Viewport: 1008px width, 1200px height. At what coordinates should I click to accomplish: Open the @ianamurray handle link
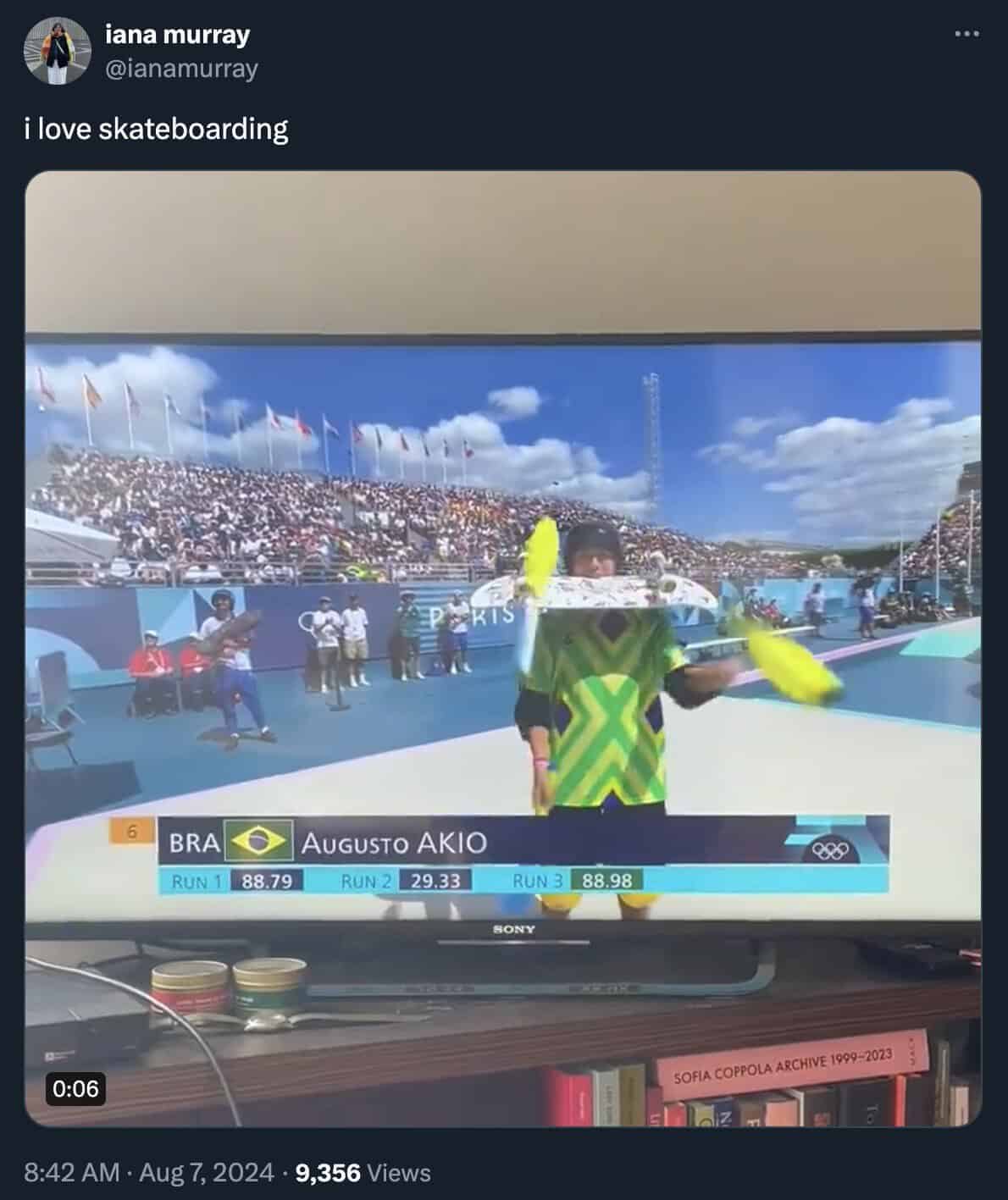(181, 69)
